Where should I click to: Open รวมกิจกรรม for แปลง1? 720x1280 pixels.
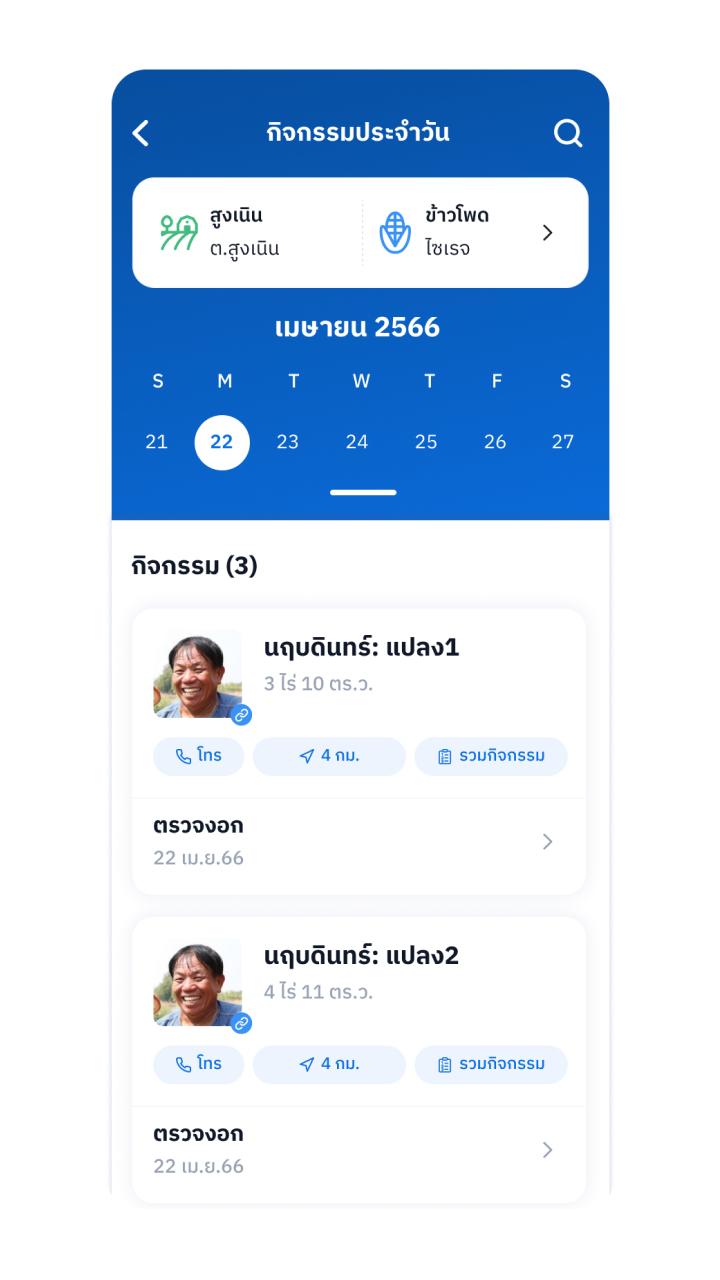point(491,756)
